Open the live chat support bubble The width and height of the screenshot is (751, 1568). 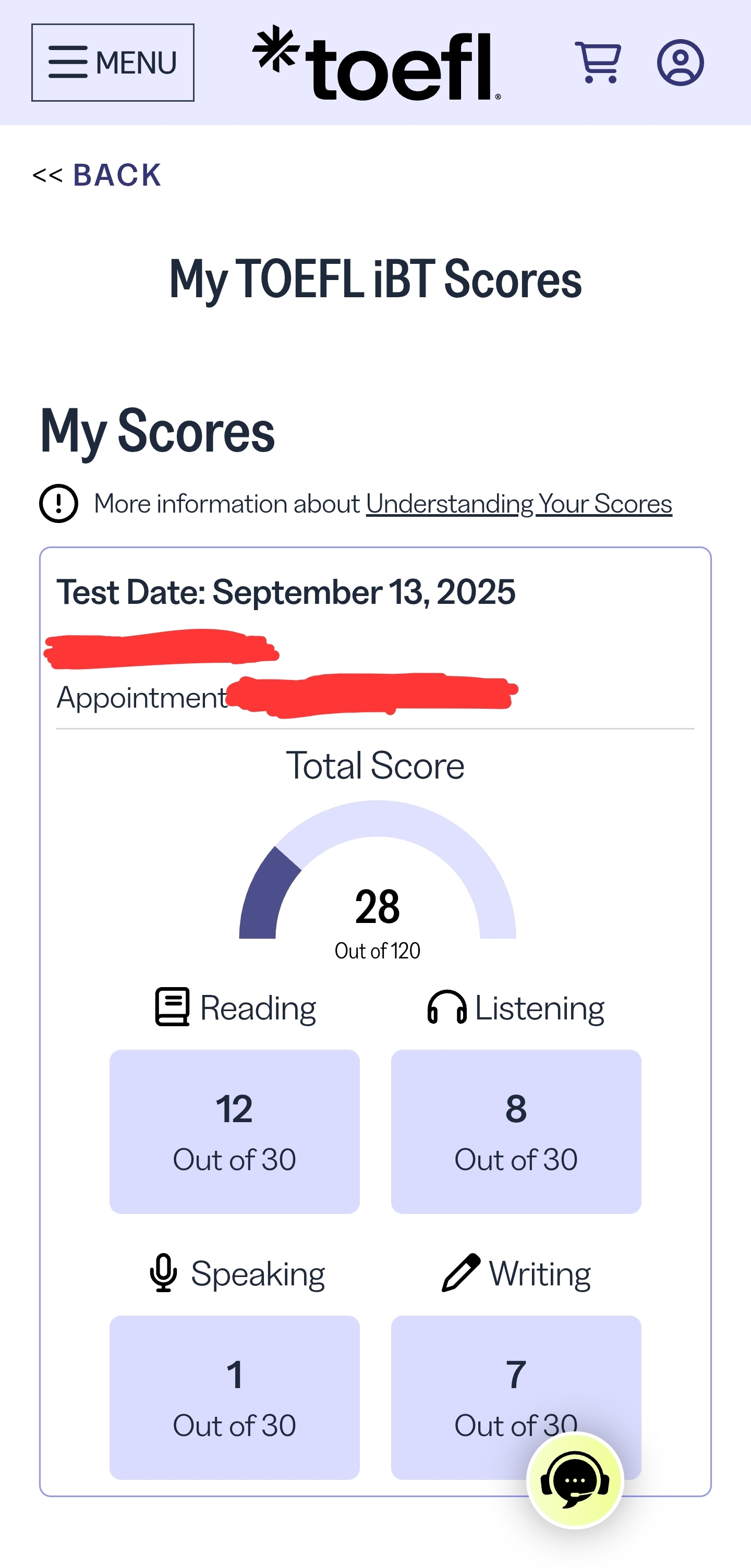(575, 1480)
